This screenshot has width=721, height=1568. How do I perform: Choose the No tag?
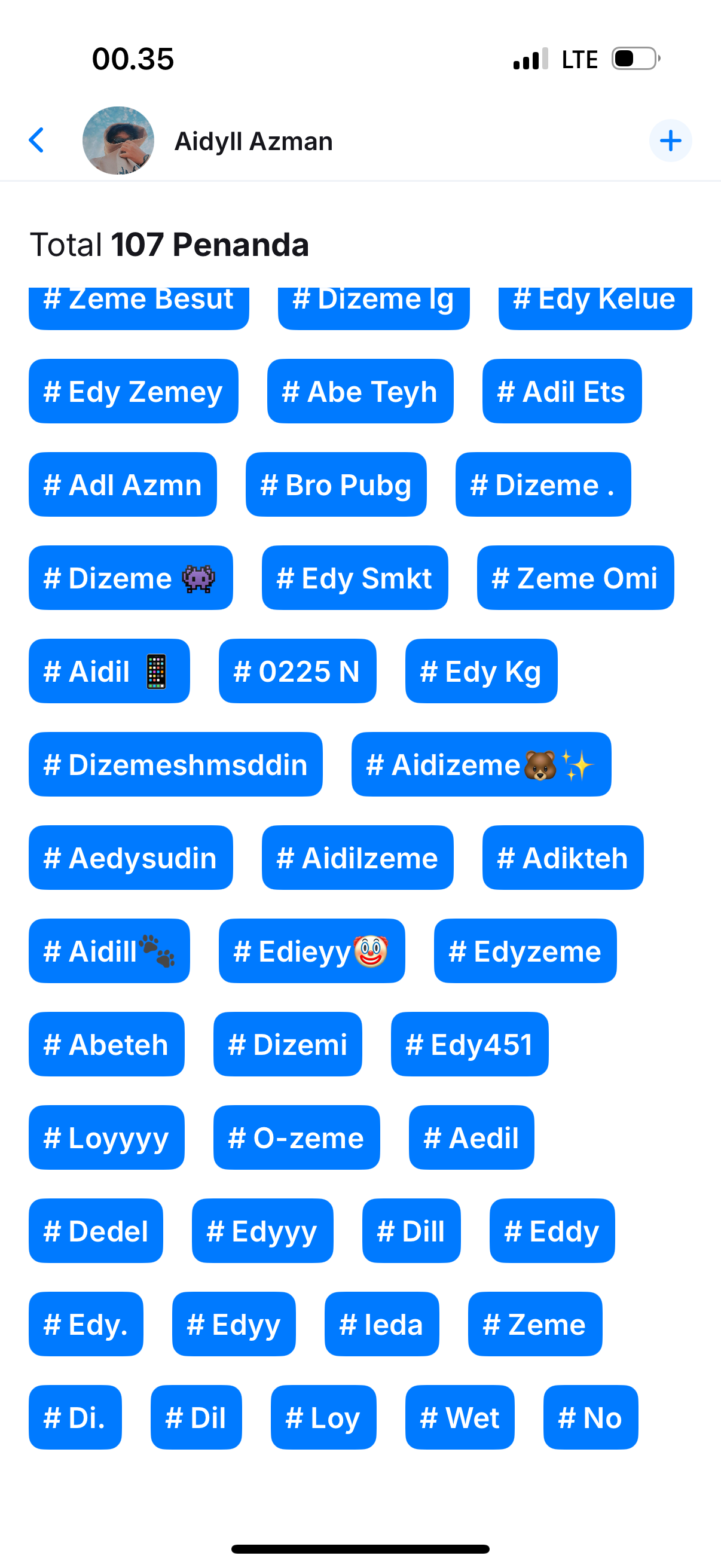590,1417
